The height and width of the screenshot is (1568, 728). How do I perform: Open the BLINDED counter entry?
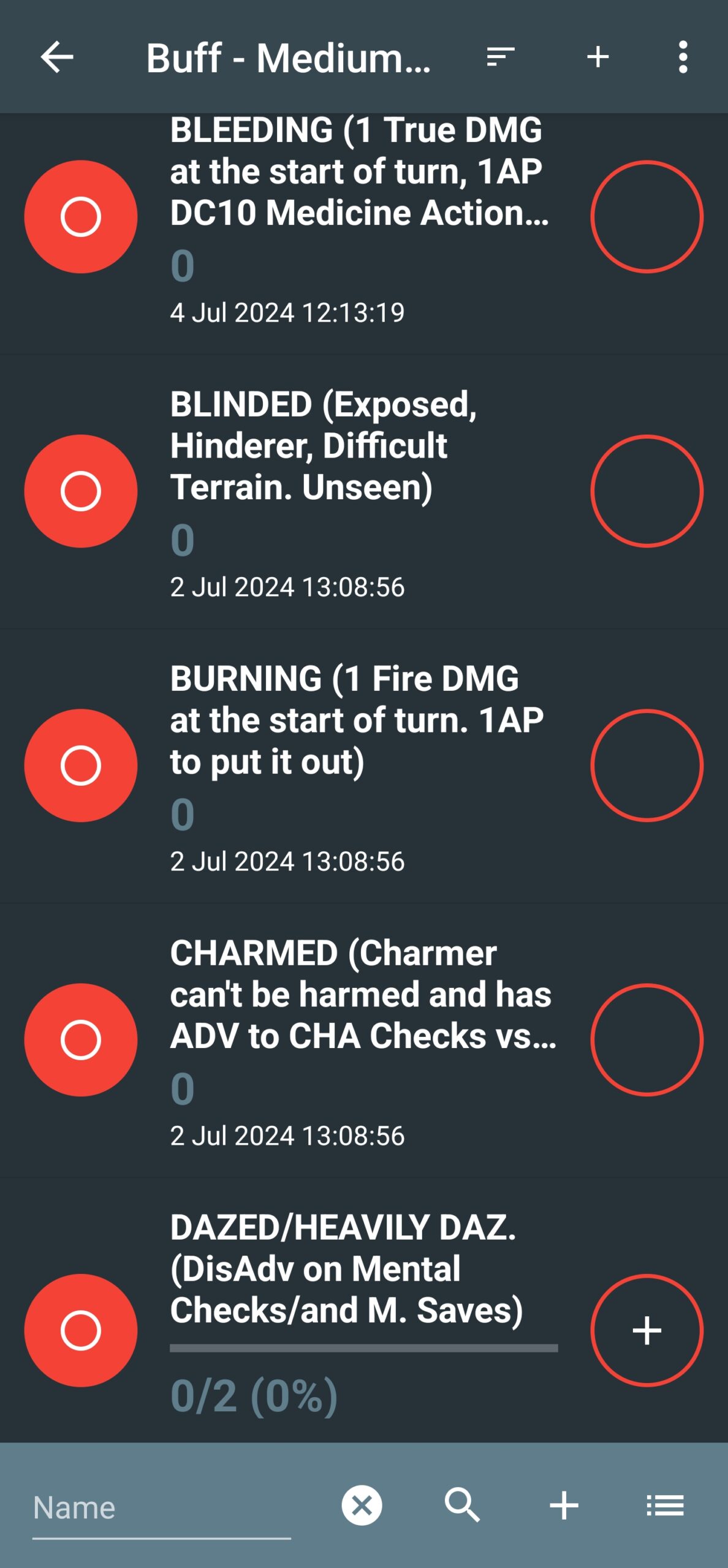coord(364,491)
